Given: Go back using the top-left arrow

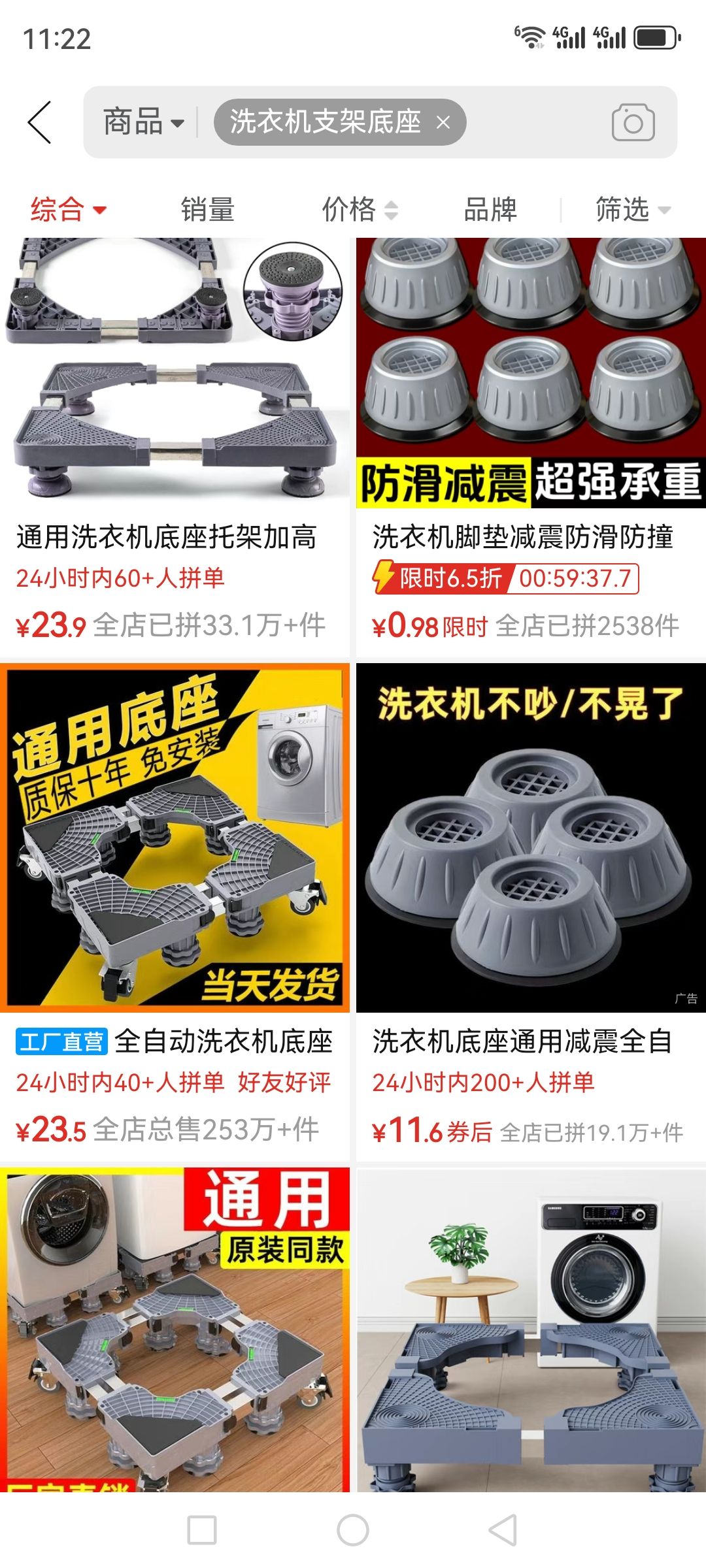Looking at the screenshot, I should pyautogui.click(x=40, y=122).
